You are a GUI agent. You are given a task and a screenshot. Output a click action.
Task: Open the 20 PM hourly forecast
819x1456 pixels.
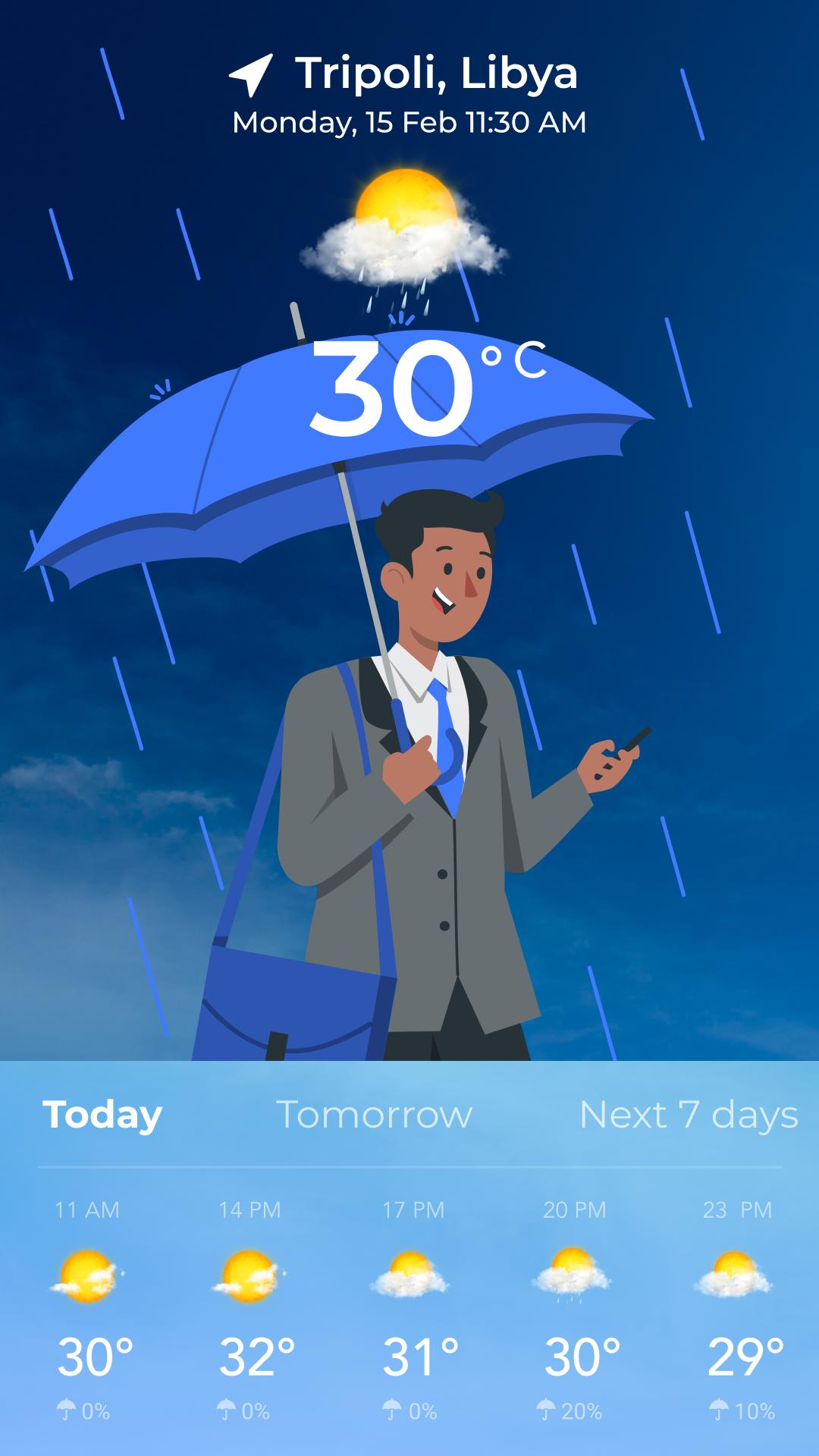click(575, 1310)
